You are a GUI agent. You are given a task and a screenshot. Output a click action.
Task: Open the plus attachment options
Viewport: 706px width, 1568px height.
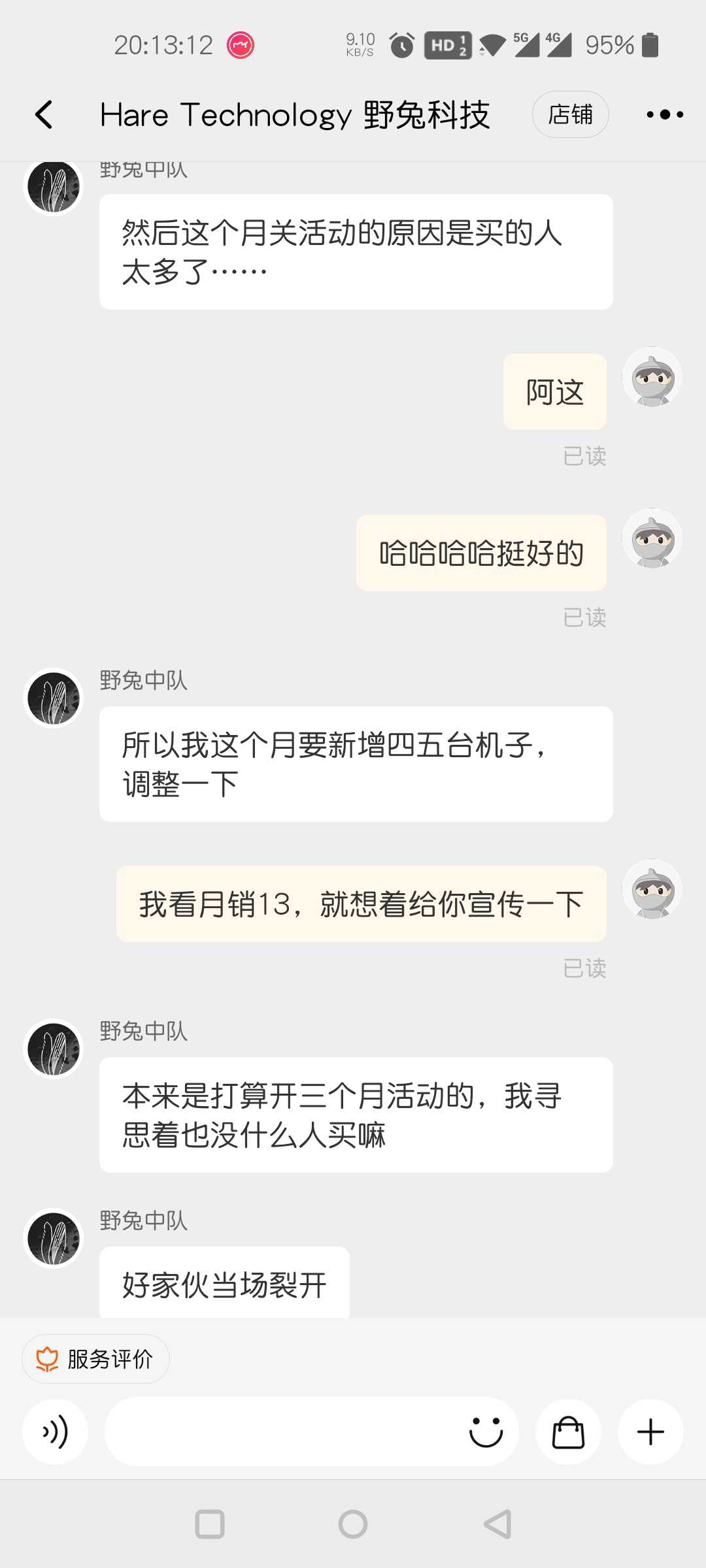point(650,1431)
